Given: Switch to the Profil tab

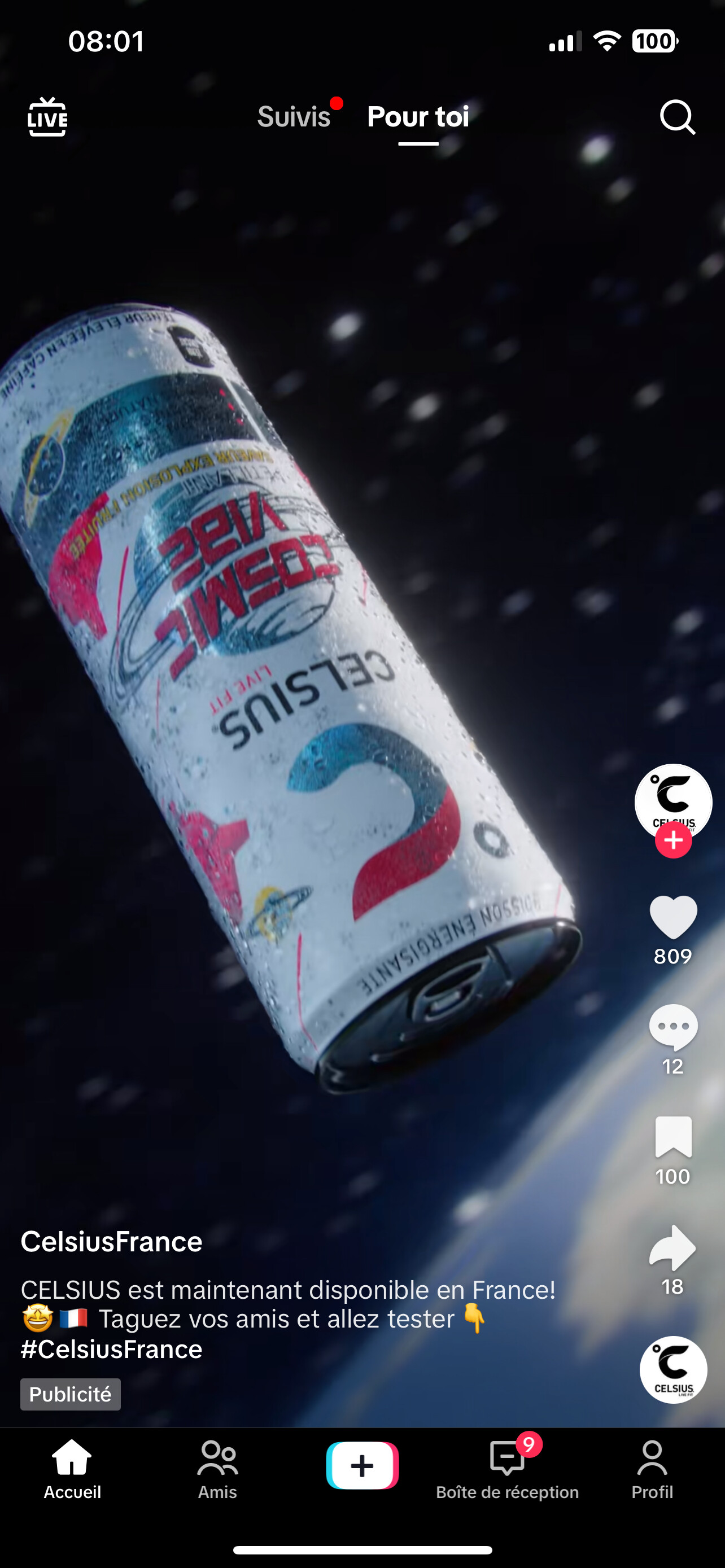Looking at the screenshot, I should click(652, 1469).
